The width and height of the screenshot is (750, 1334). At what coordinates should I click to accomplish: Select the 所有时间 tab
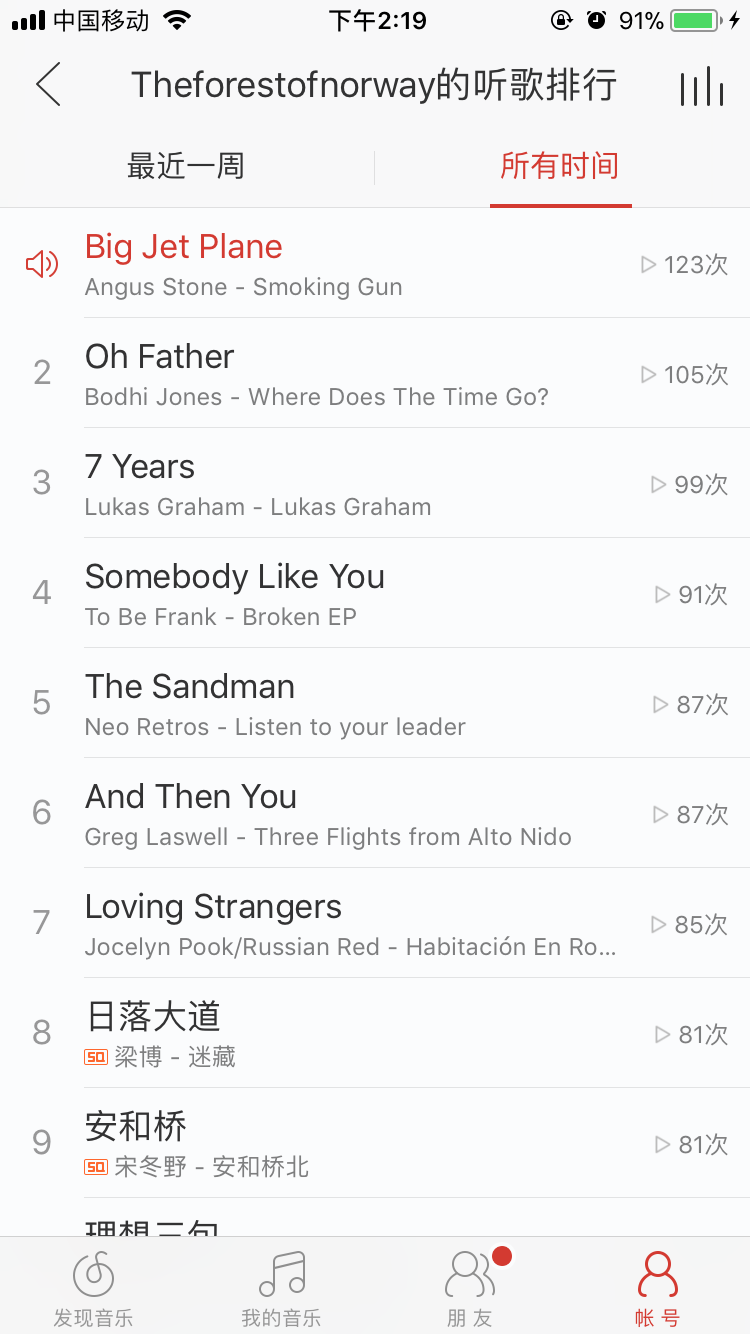(560, 166)
